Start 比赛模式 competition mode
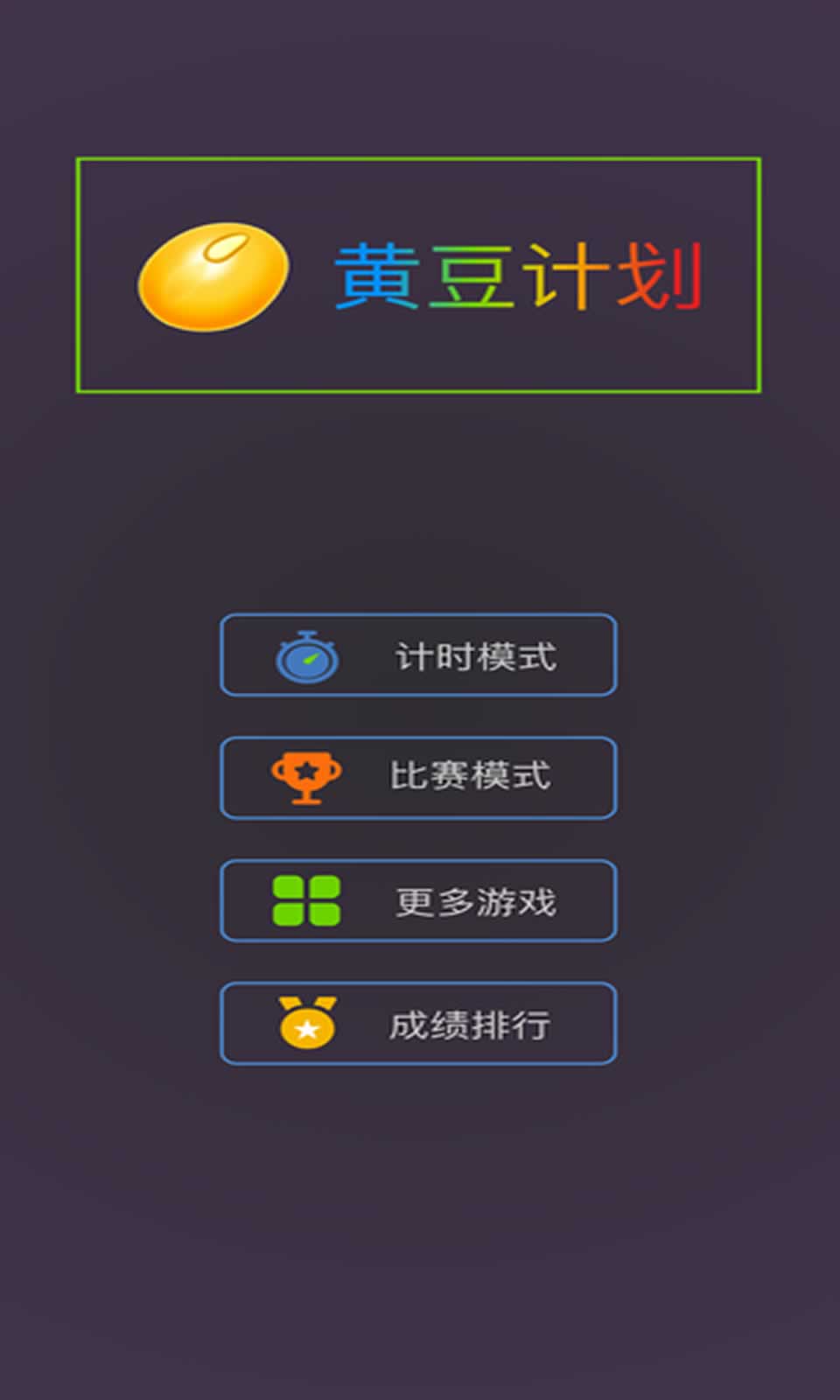840x1400 pixels. tap(418, 777)
